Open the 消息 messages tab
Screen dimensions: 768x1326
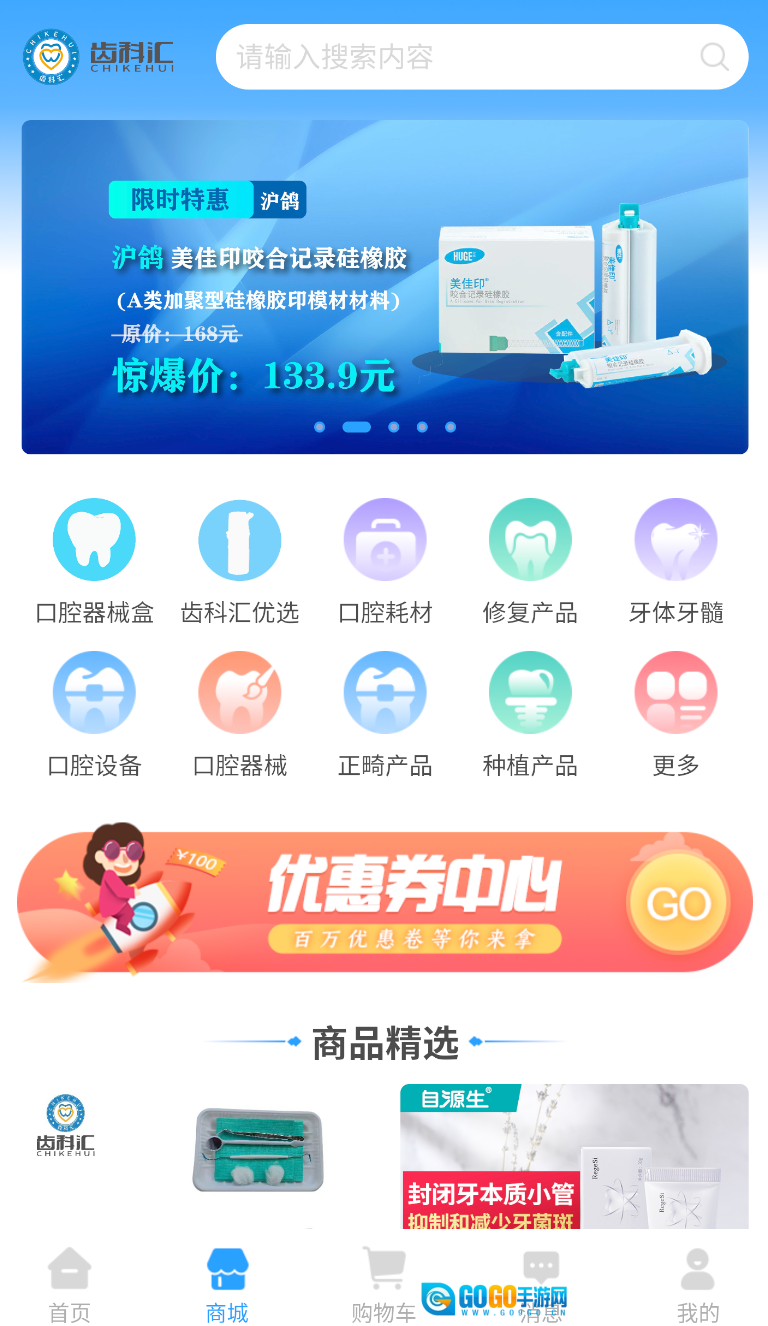pos(541,1284)
